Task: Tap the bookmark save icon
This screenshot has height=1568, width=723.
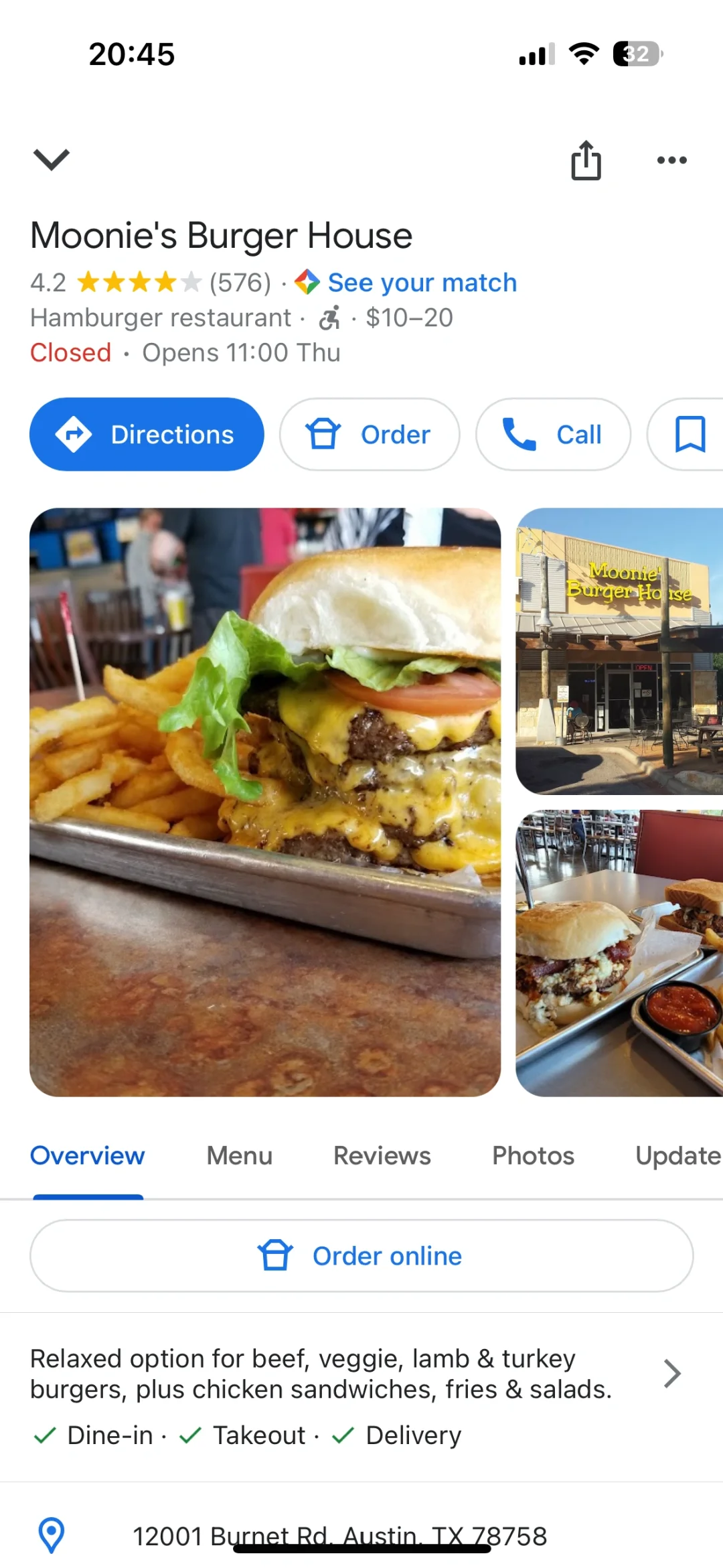Action: [690, 434]
